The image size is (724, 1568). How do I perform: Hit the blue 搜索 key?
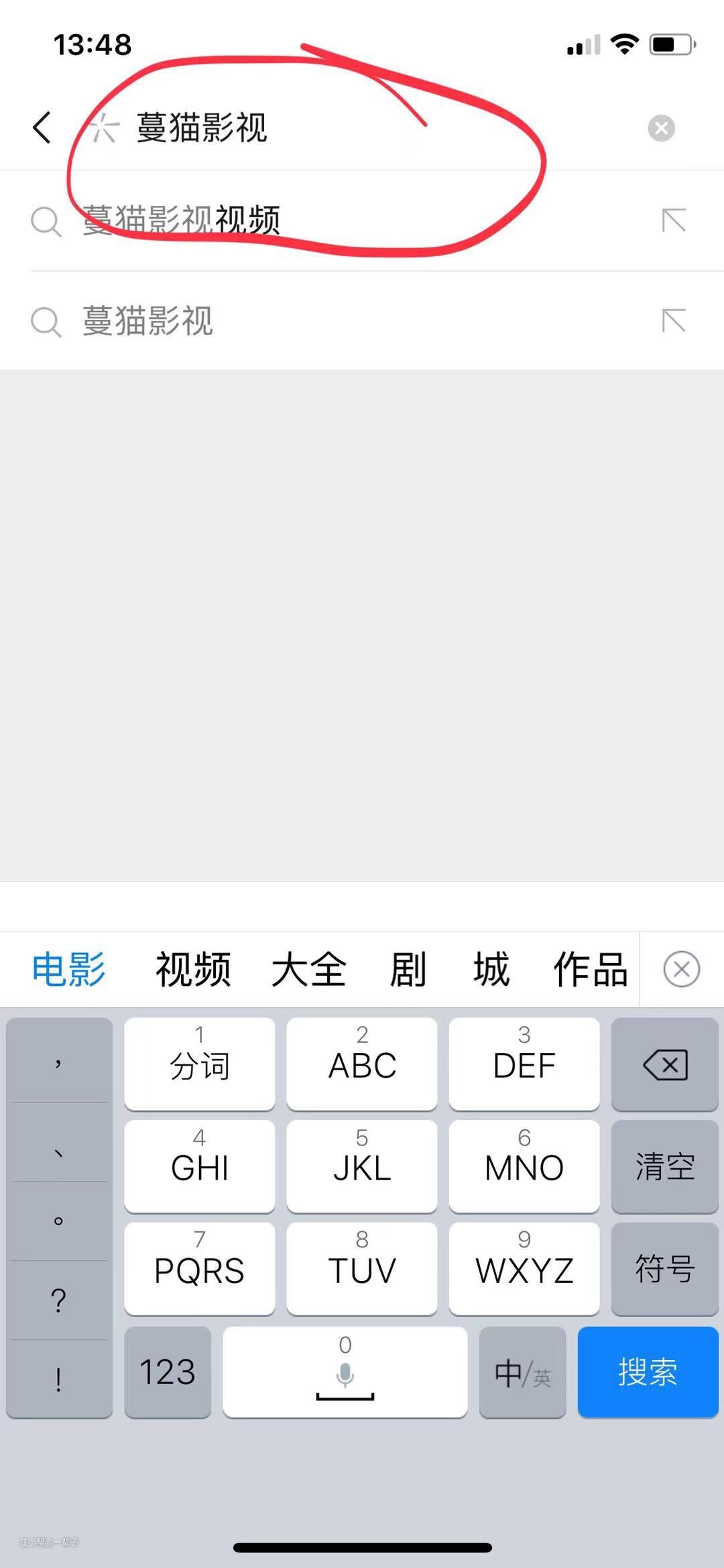point(648,1371)
